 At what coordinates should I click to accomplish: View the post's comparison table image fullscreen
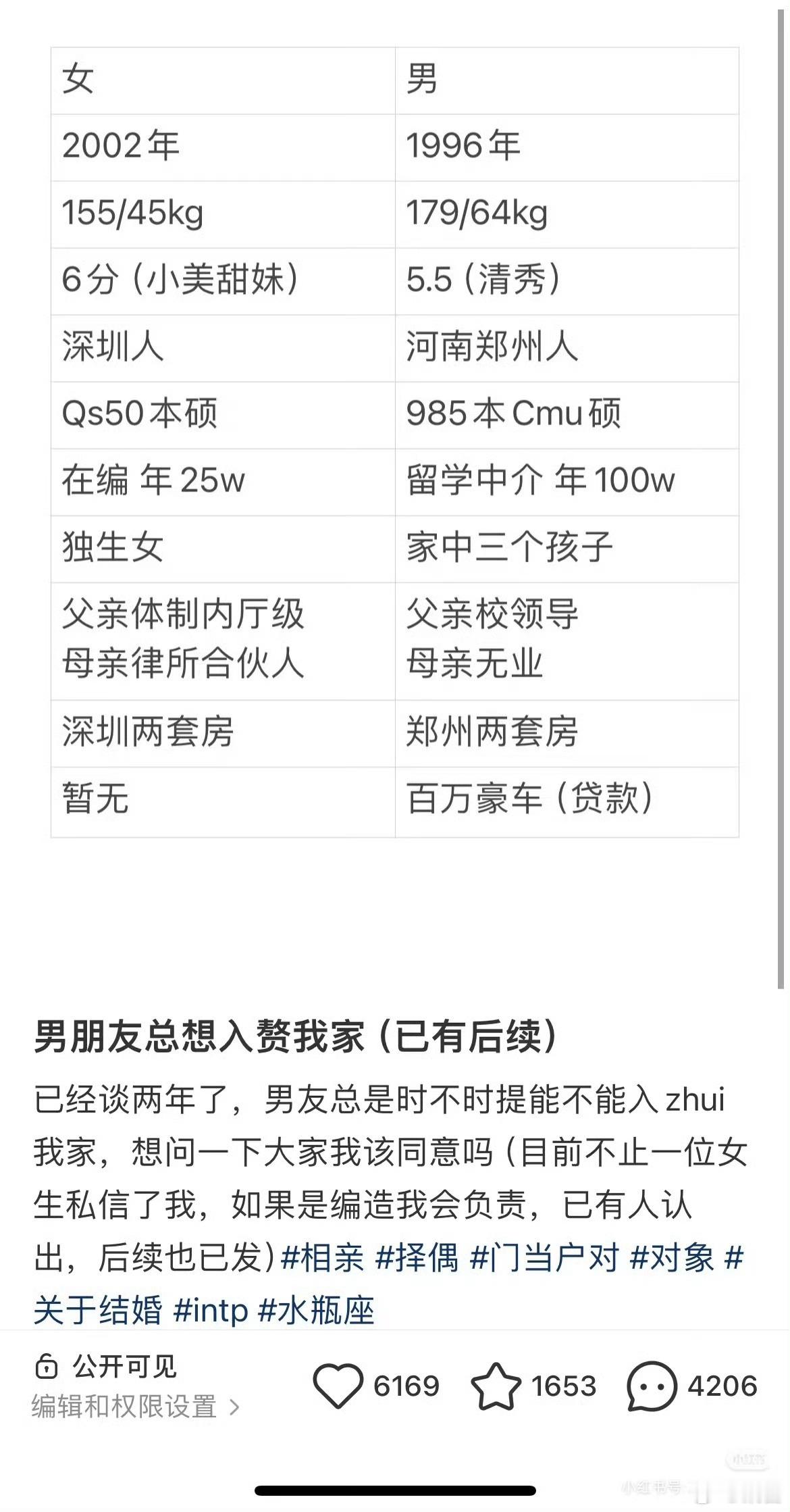395,442
